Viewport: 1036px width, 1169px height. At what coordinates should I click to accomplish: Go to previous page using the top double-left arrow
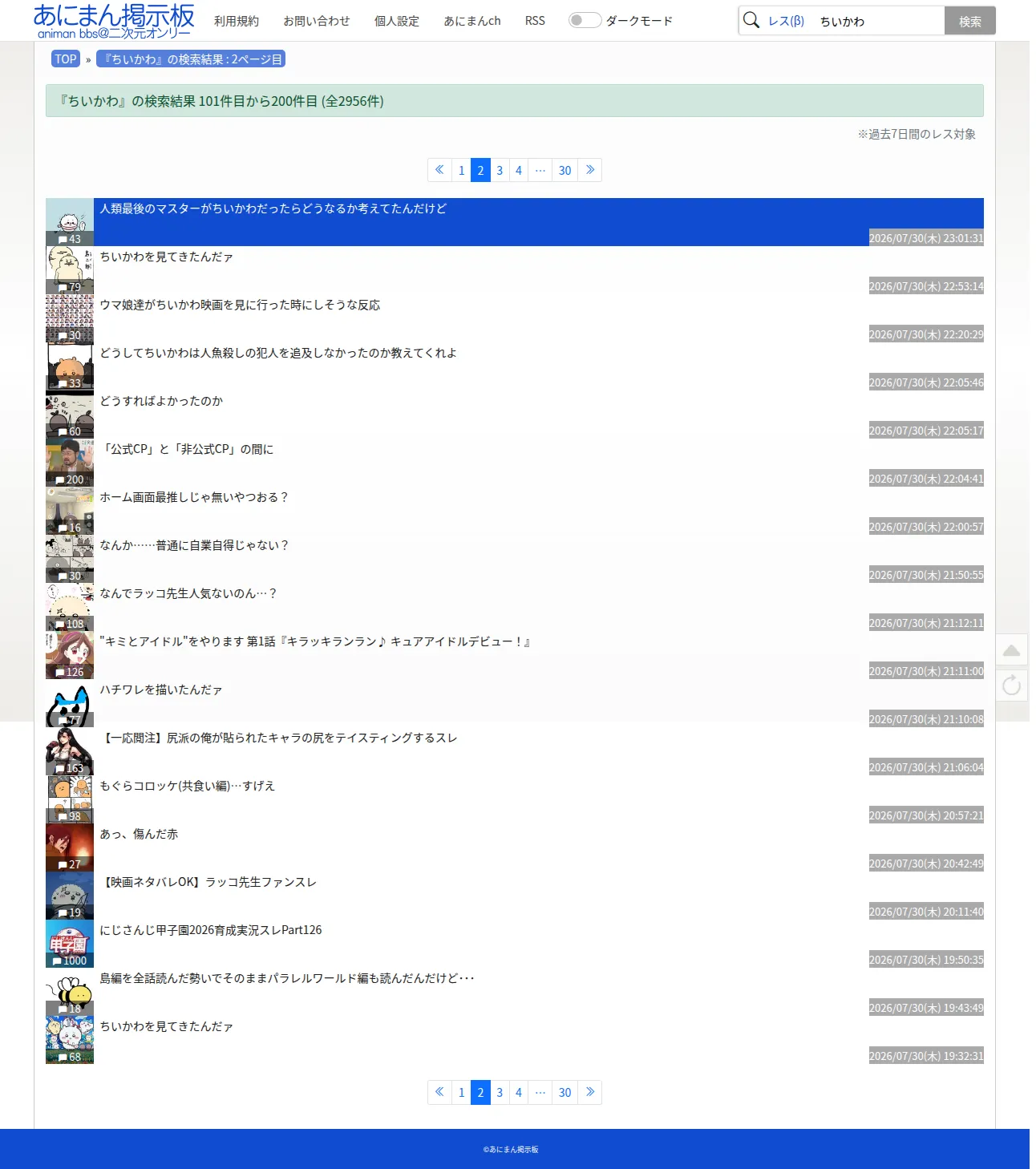click(439, 170)
